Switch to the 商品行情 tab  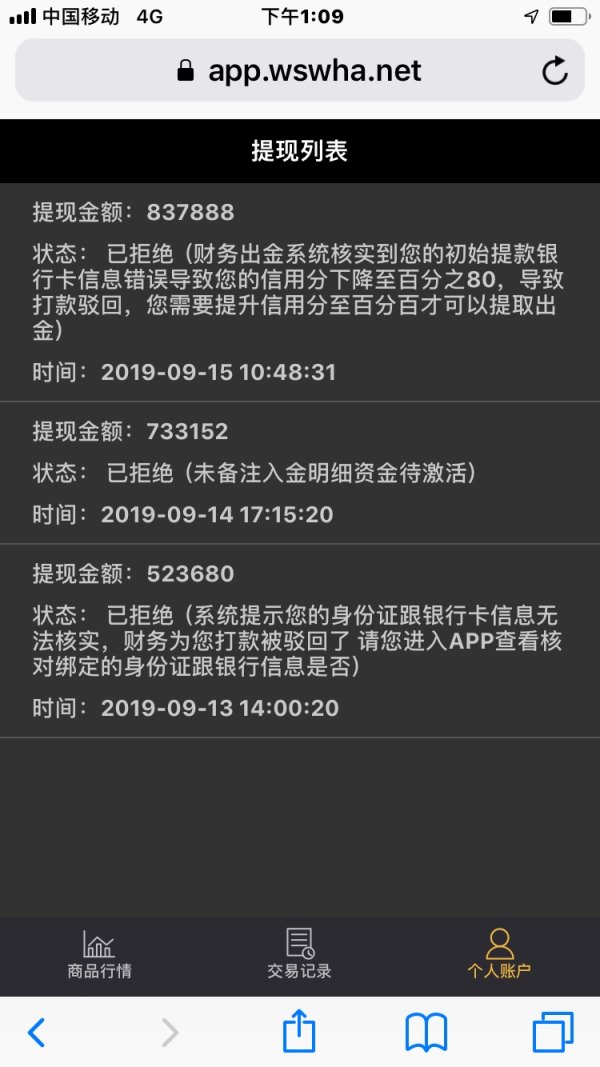(99, 954)
